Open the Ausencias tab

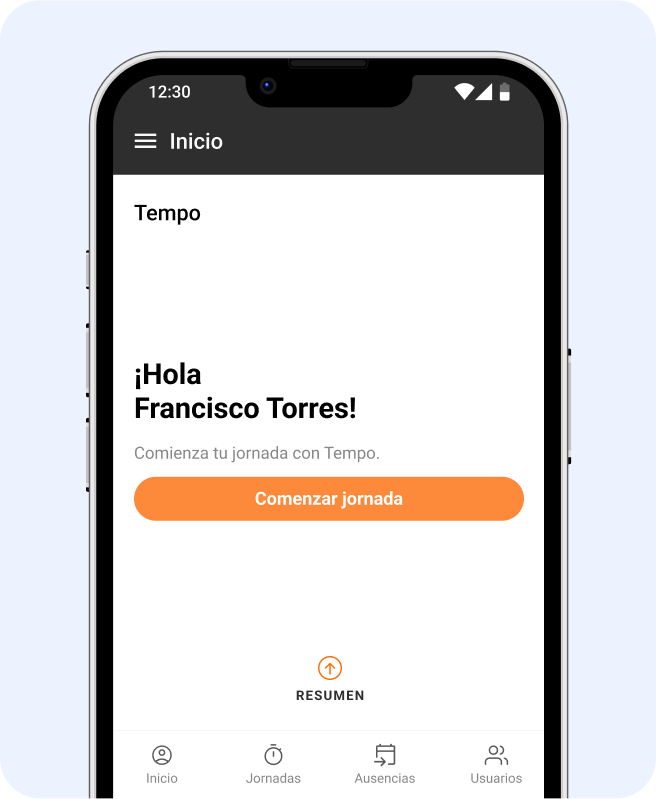[385, 764]
